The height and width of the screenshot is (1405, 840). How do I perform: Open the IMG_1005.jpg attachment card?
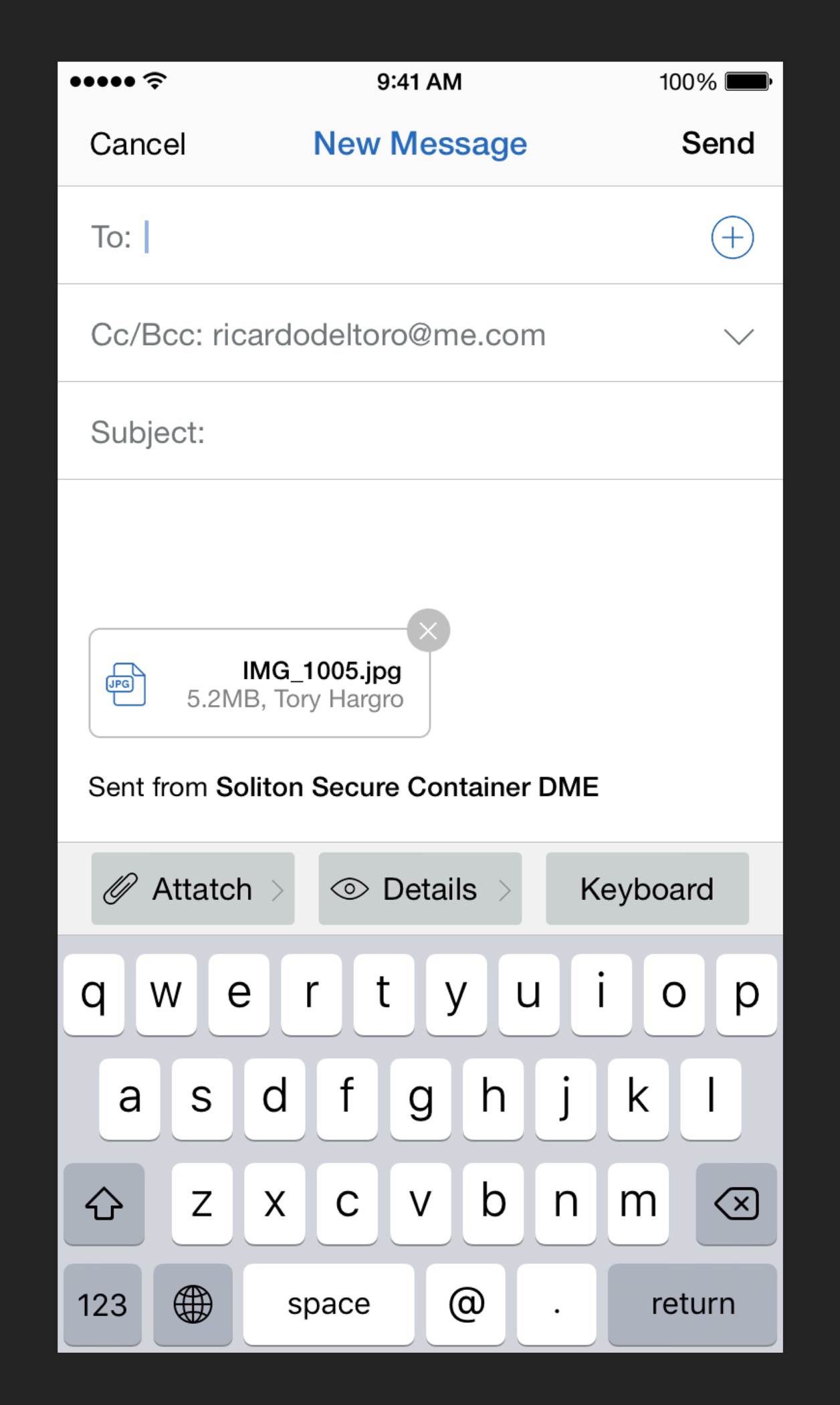[x=259, y=684]
